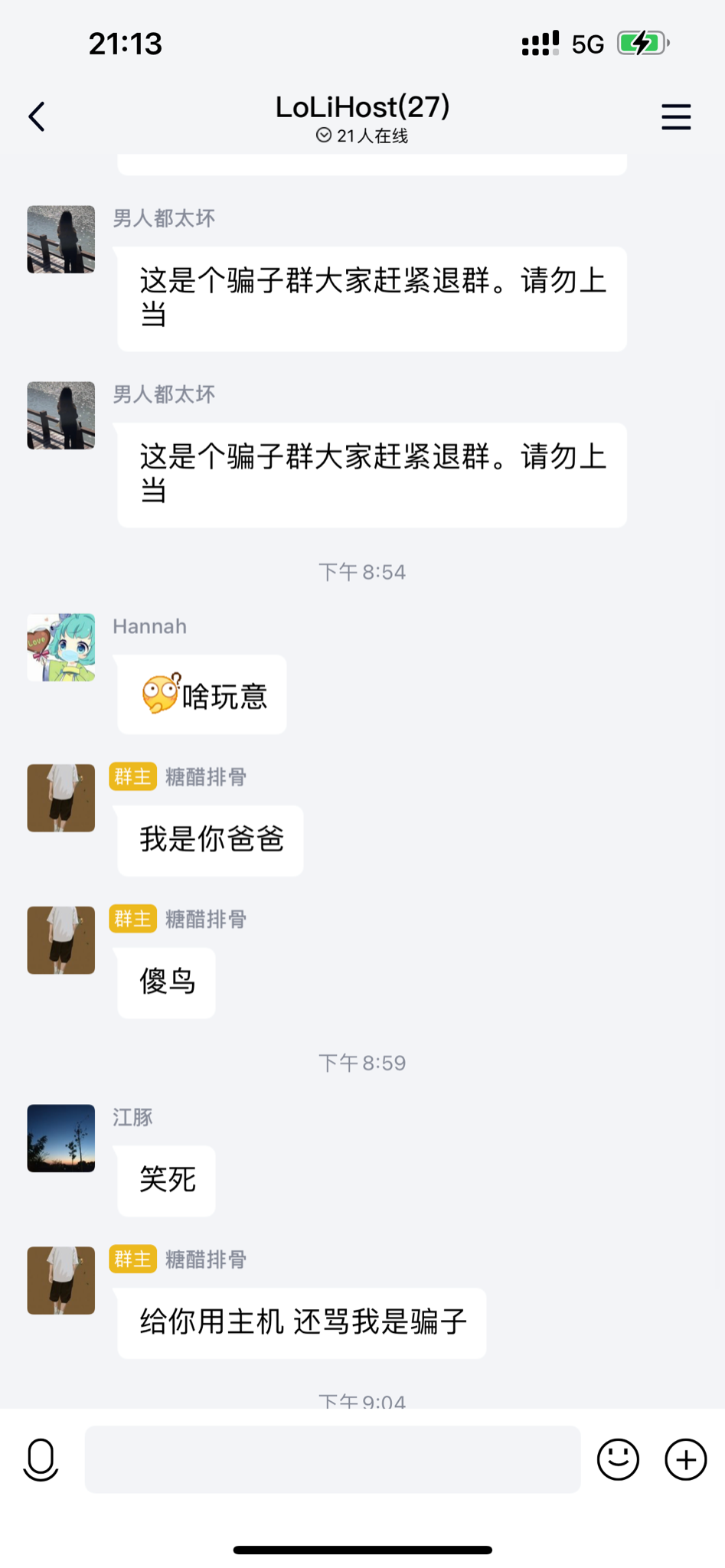
Task: Go back from the LoLiHost group chat
Action: [37, 117]
